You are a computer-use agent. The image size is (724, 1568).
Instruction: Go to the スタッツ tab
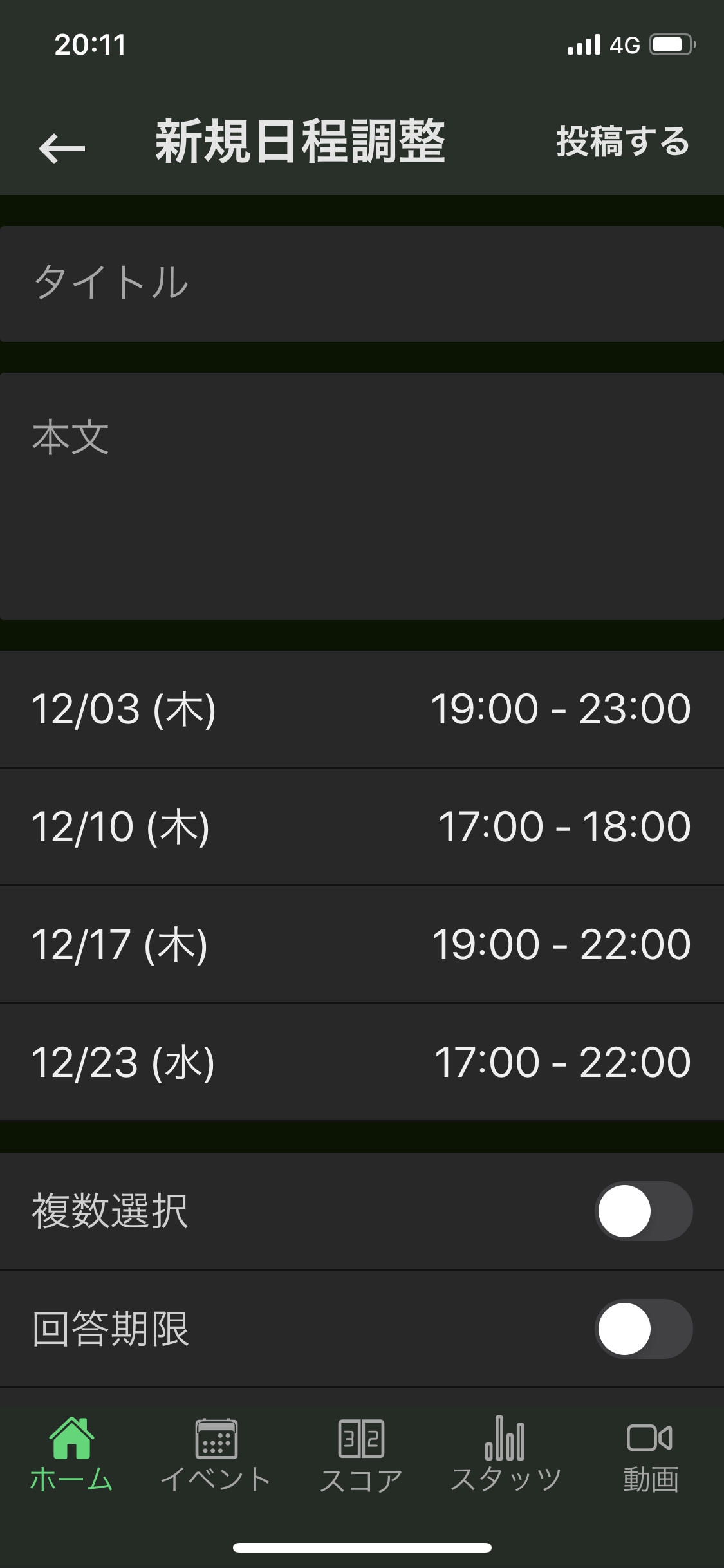click(506, 1455)
